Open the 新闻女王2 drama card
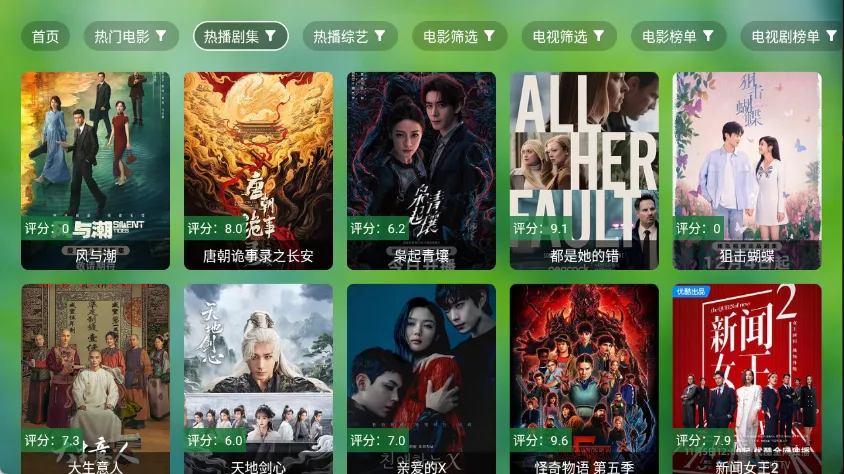Image resolution: width=844 pixels, height=474 pixels. (x=747, y=380)
